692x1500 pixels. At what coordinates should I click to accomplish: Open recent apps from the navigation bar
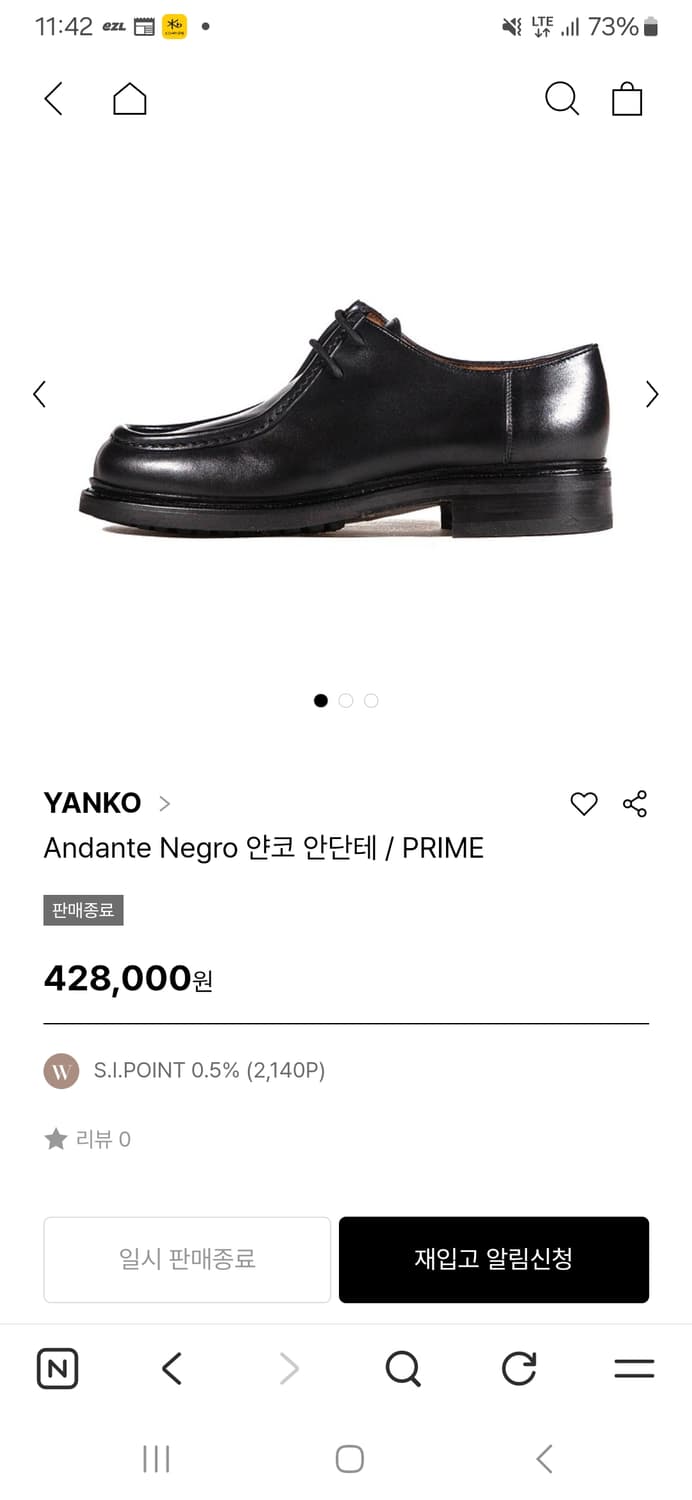pos(156,1459)
